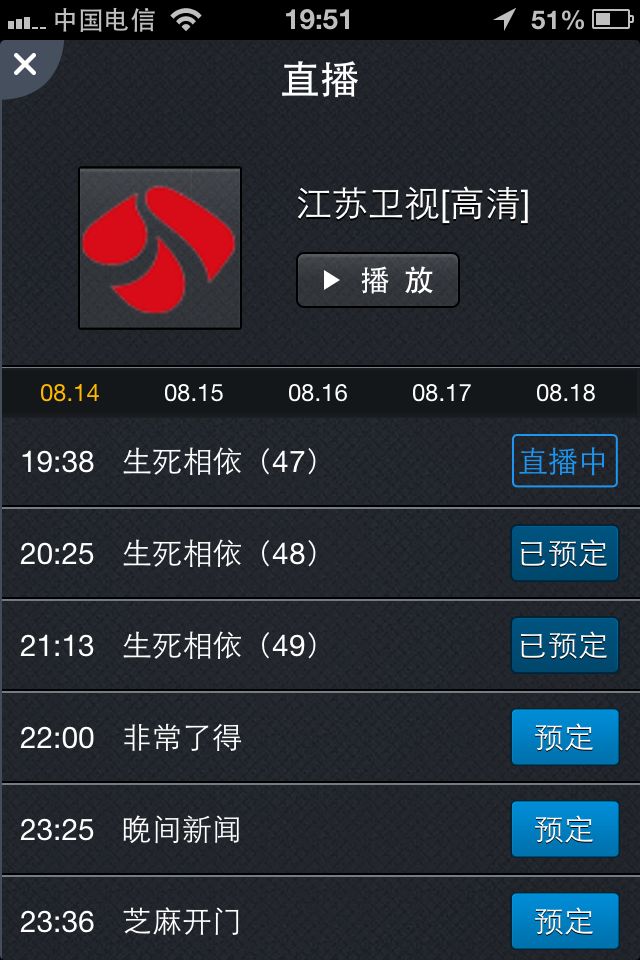The height and width of the screenshot is (960, 640).
Task: Toggle 已预定 for 生死相依（49）
Action: tap(564, 645)
